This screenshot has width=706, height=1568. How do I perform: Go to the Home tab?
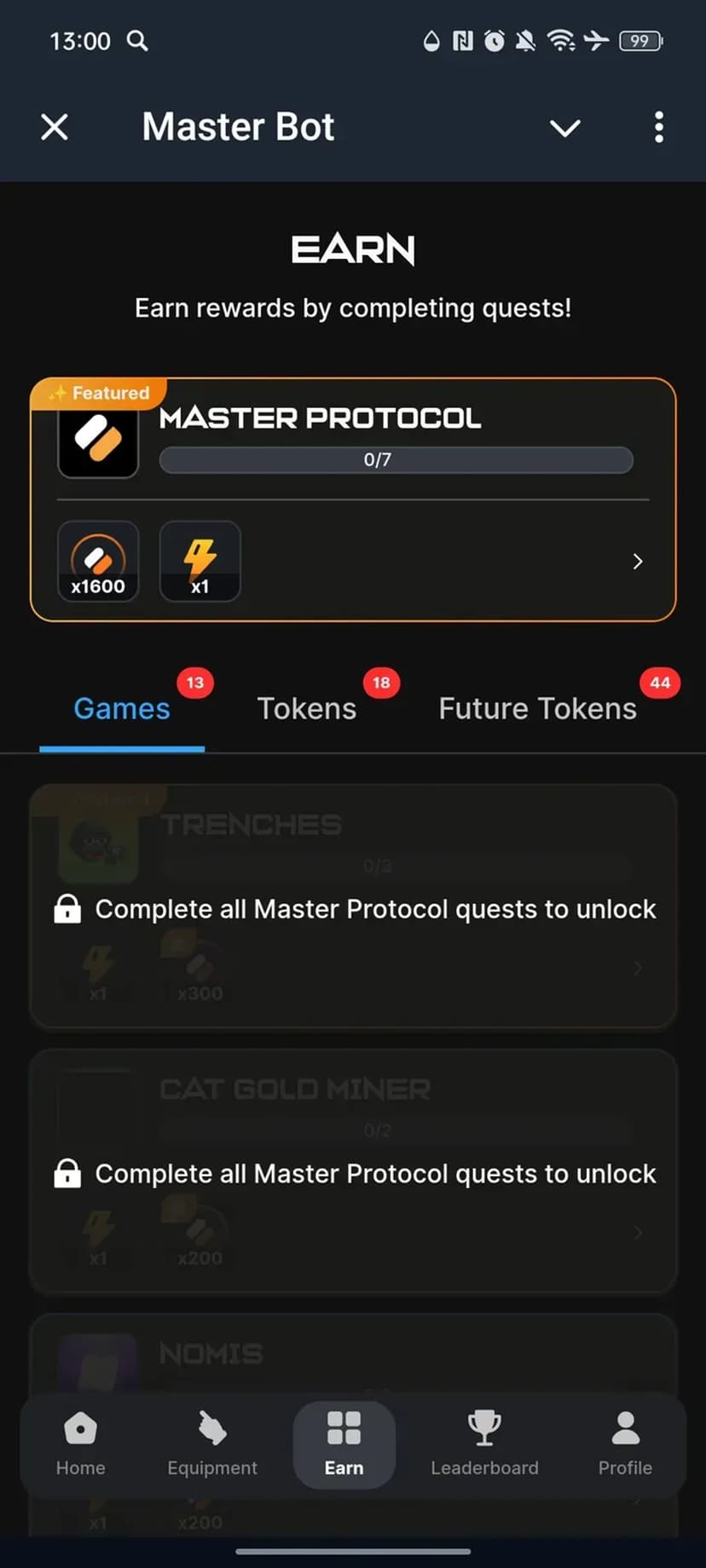(x=80, y=1444)
